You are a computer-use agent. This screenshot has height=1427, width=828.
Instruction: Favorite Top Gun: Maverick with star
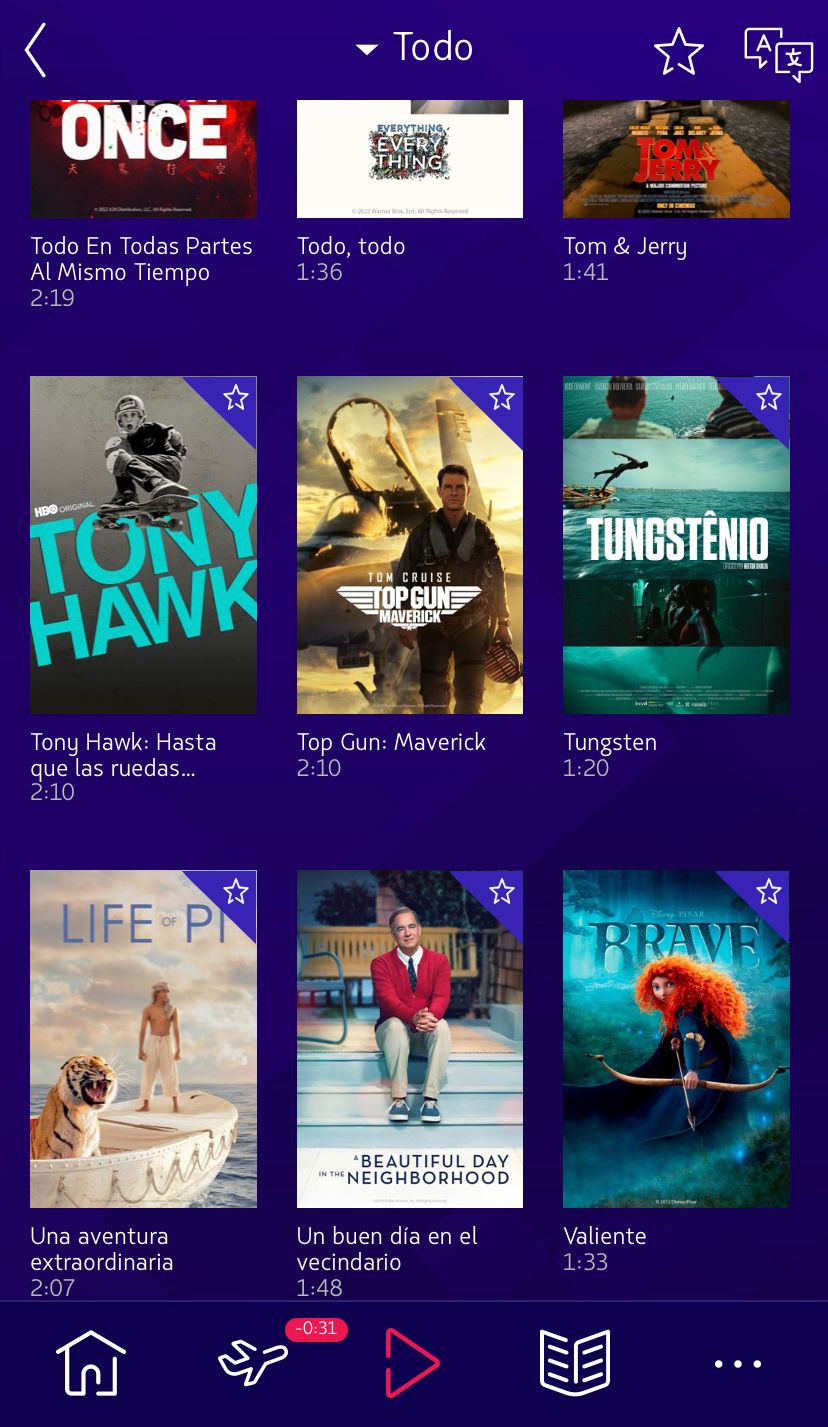coord(502,399)
